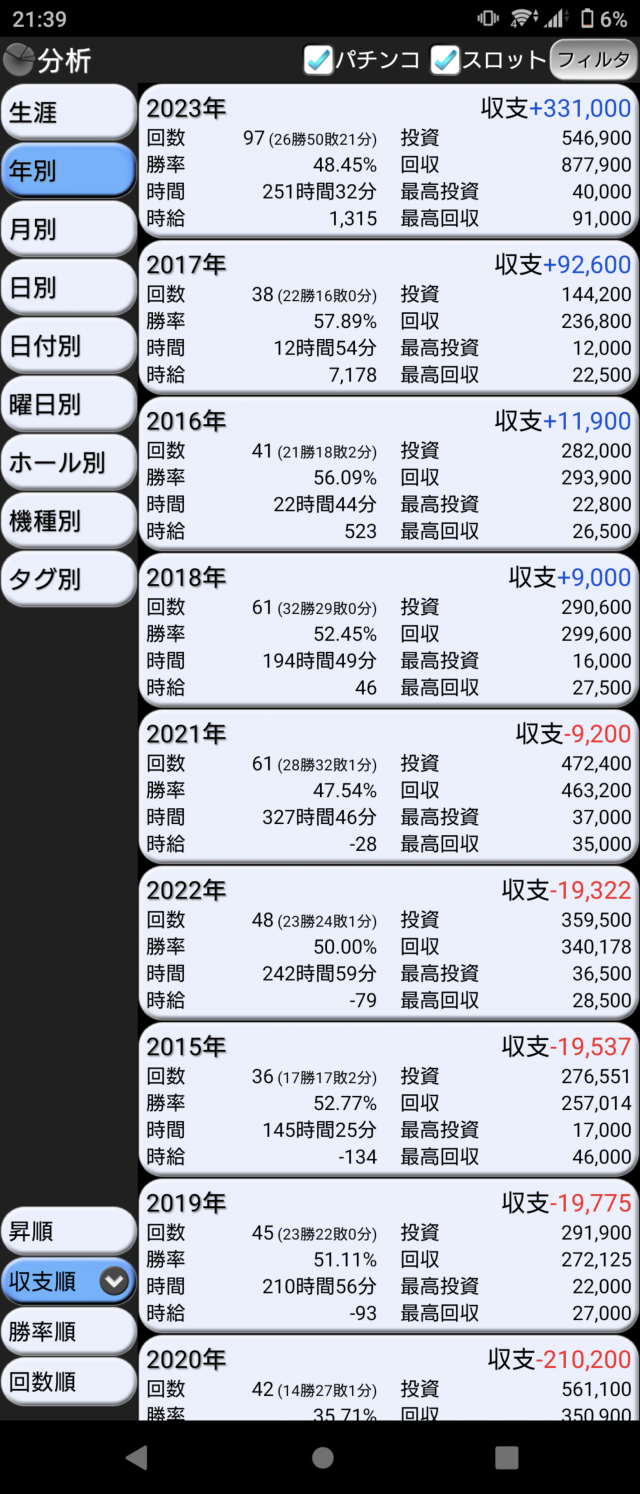Show the 曜日別 analysis
Image resolution: width=640 pixels, height=1494 pixels.
(68, 404)
